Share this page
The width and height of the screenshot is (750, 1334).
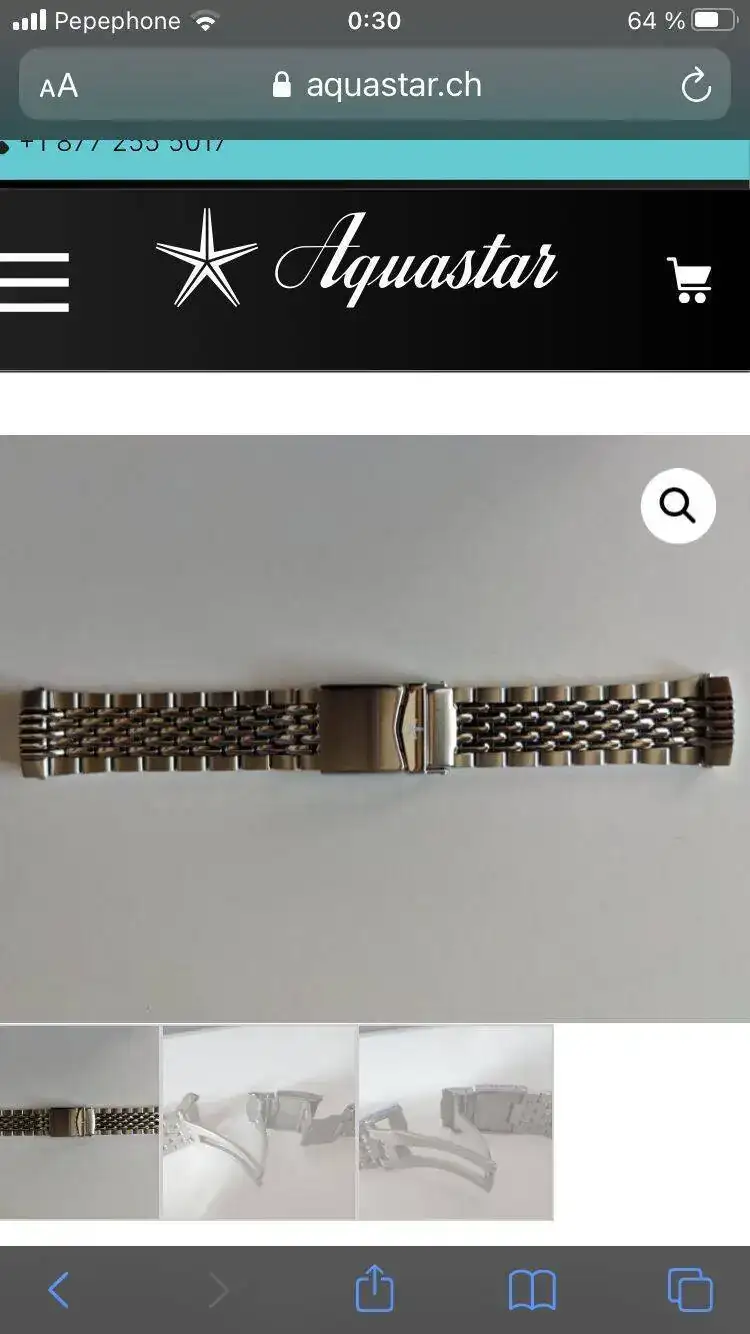click(374, 1289)
